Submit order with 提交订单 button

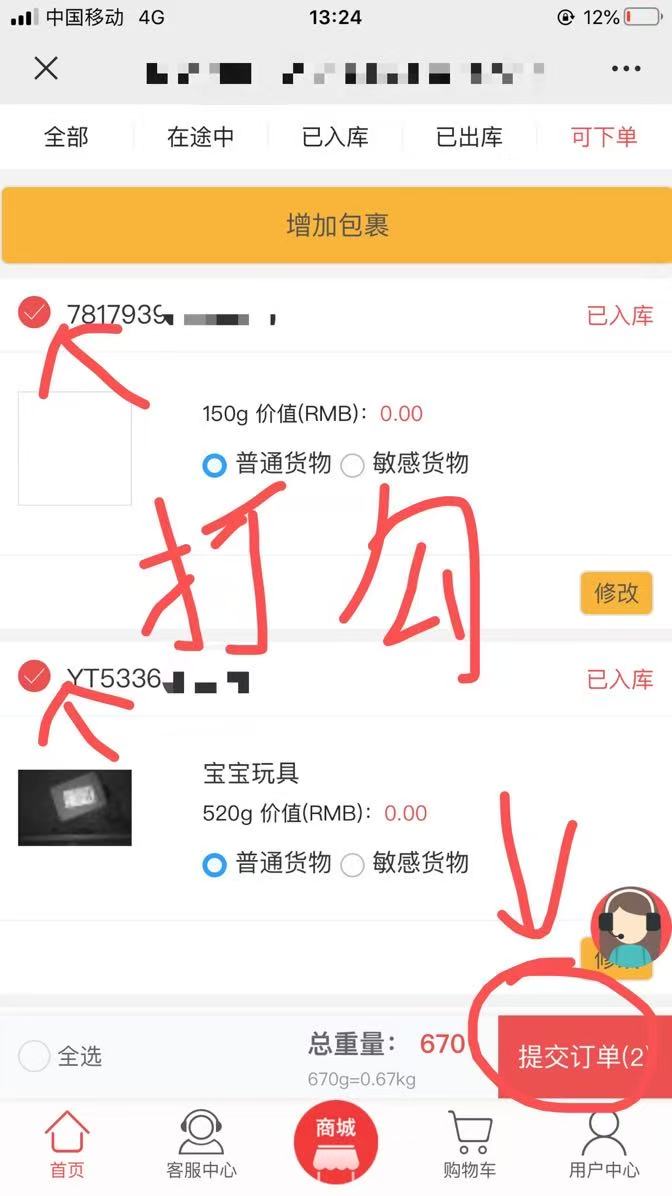(584, 1056)
